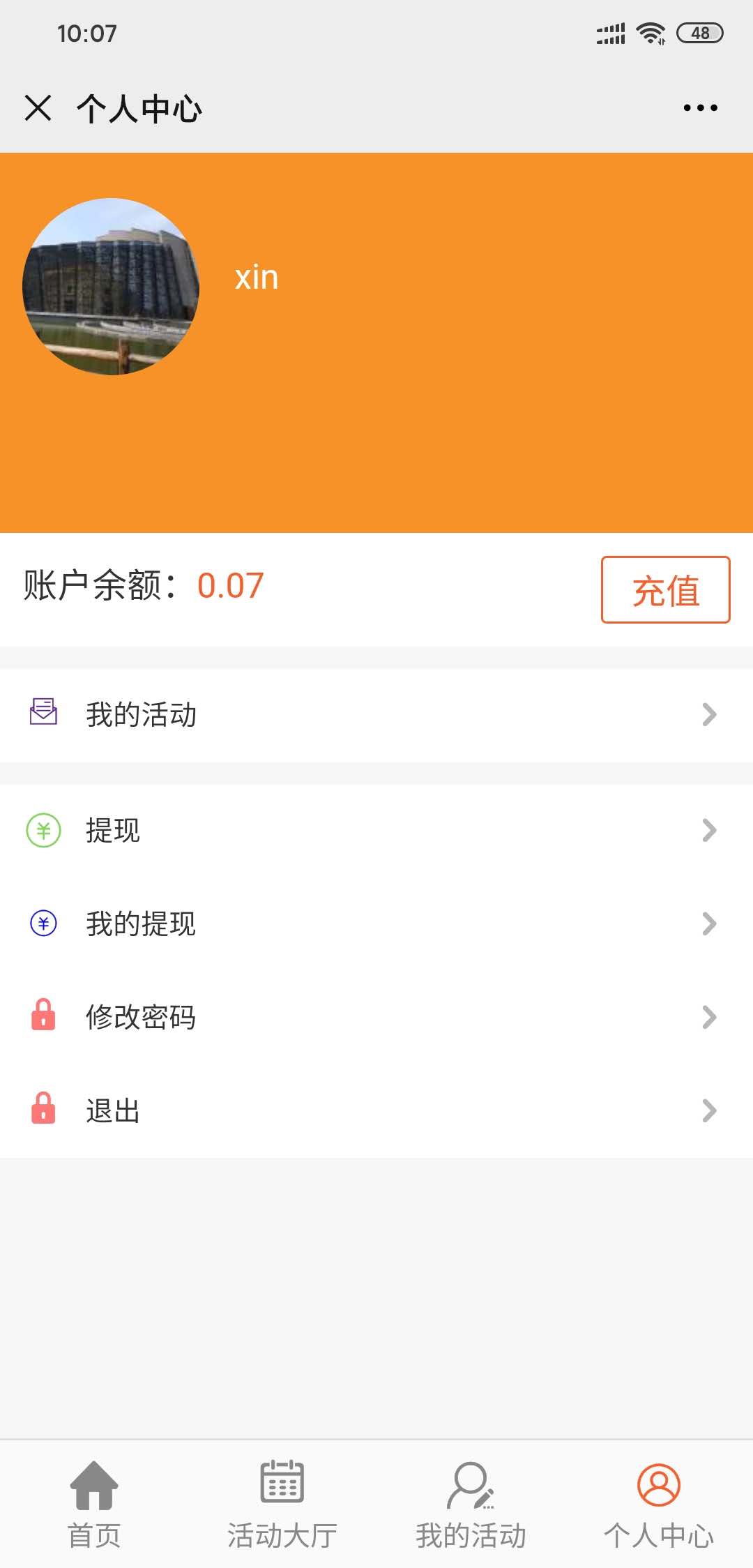
Task: View 我的提现 withdrawal records
Action: click(376, 924)
